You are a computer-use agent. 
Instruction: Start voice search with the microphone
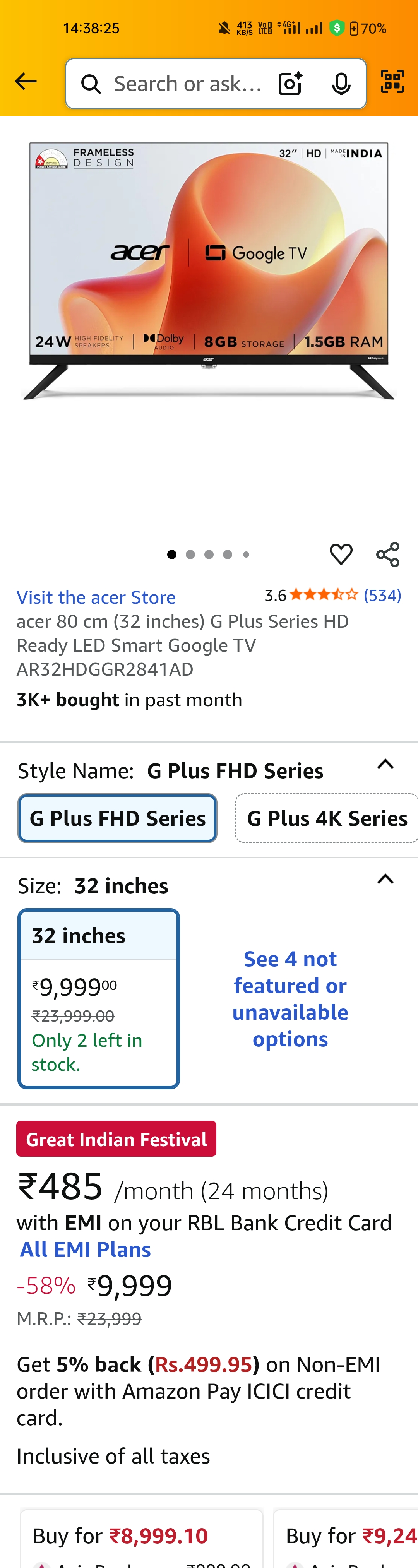341,84
